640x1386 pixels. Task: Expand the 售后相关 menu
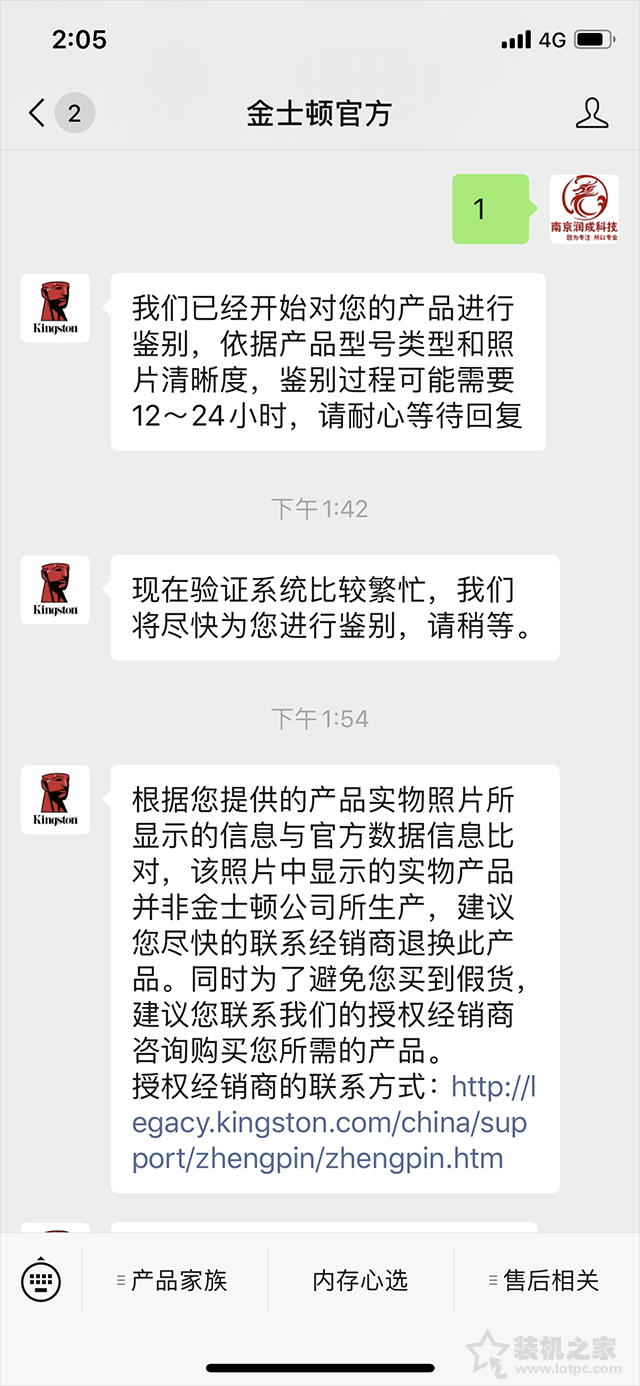coord(545,1280)
